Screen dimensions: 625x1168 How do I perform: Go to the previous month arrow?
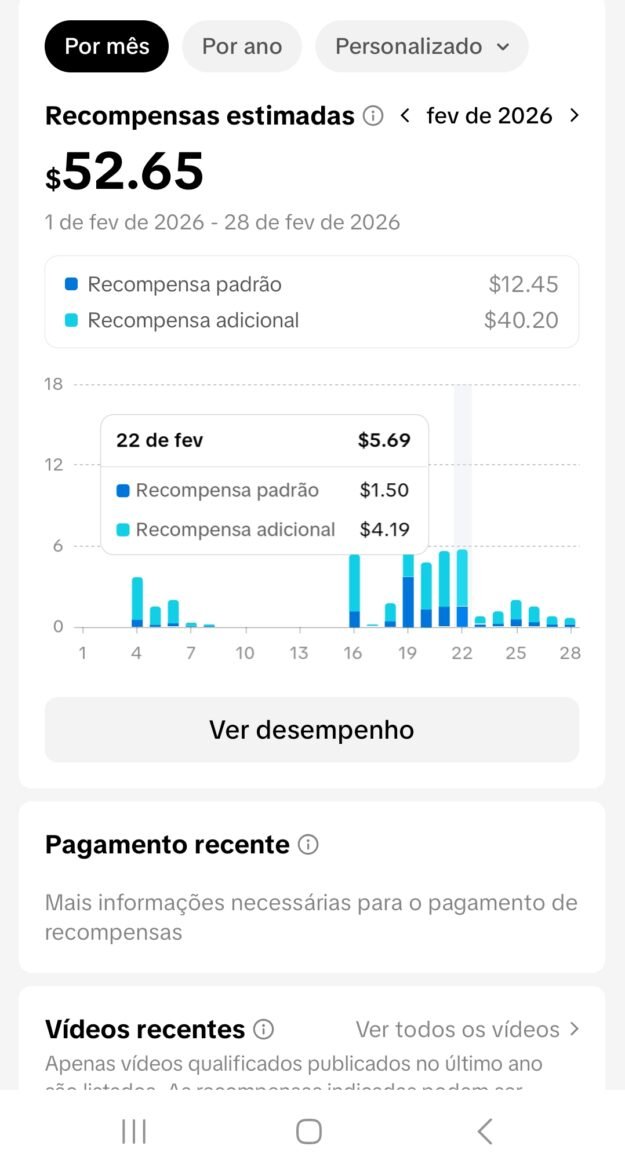405,116
